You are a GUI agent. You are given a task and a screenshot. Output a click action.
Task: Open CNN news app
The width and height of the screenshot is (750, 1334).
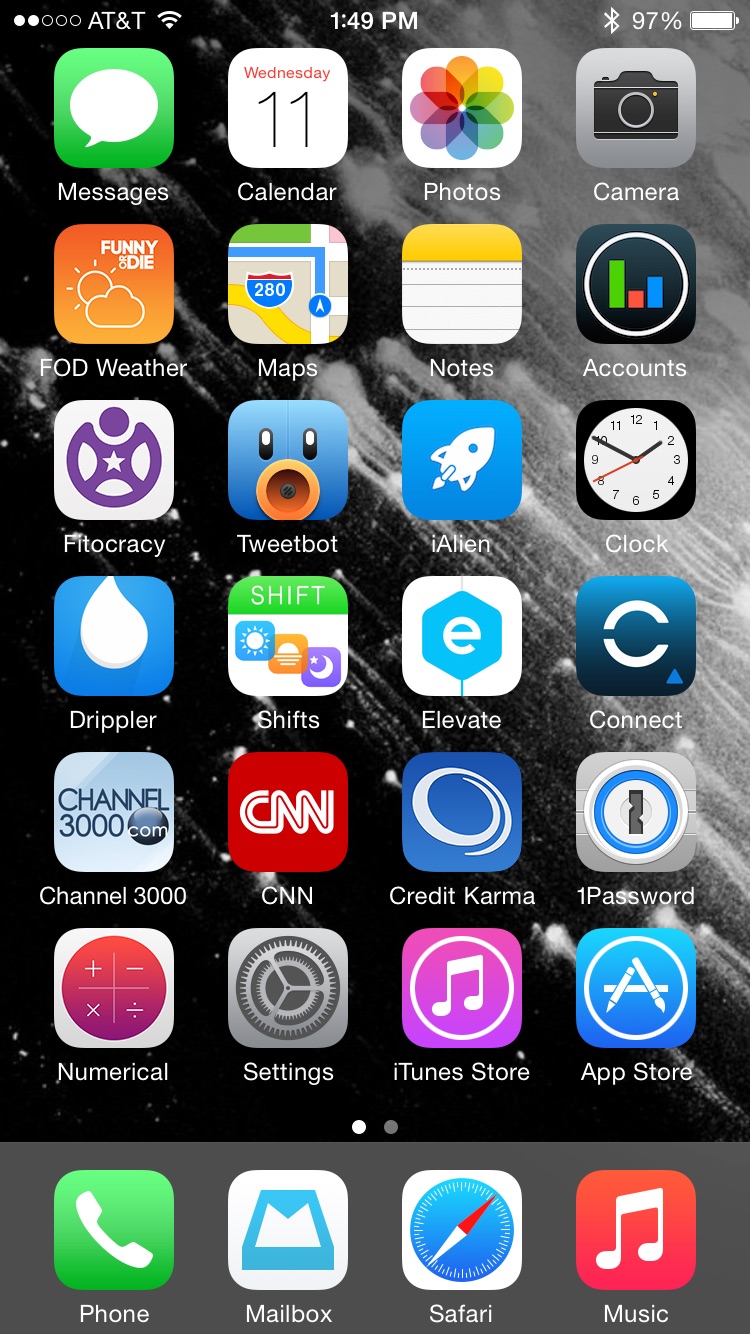click(288, 812)
